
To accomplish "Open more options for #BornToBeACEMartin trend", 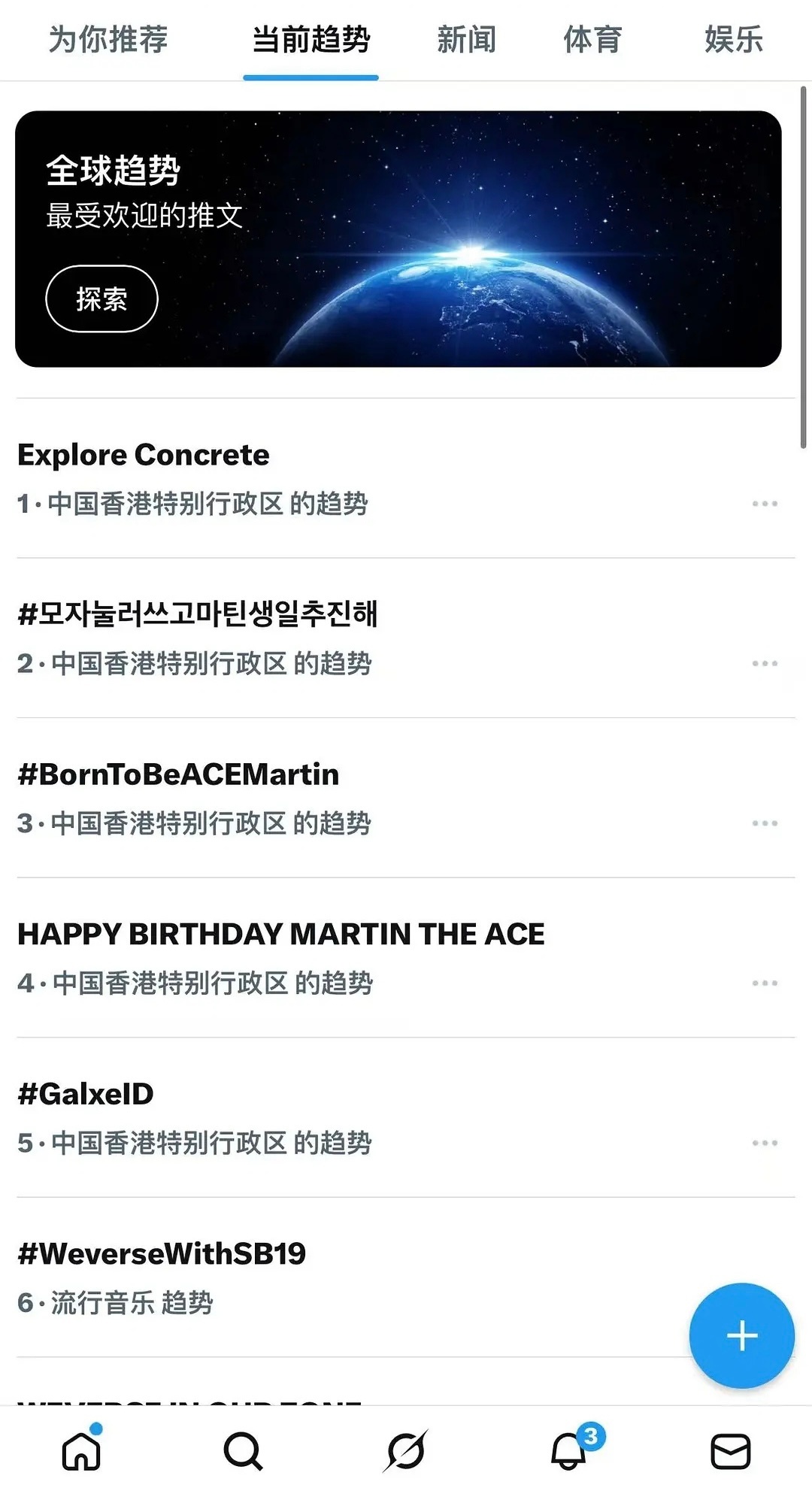I will [765, 823].
